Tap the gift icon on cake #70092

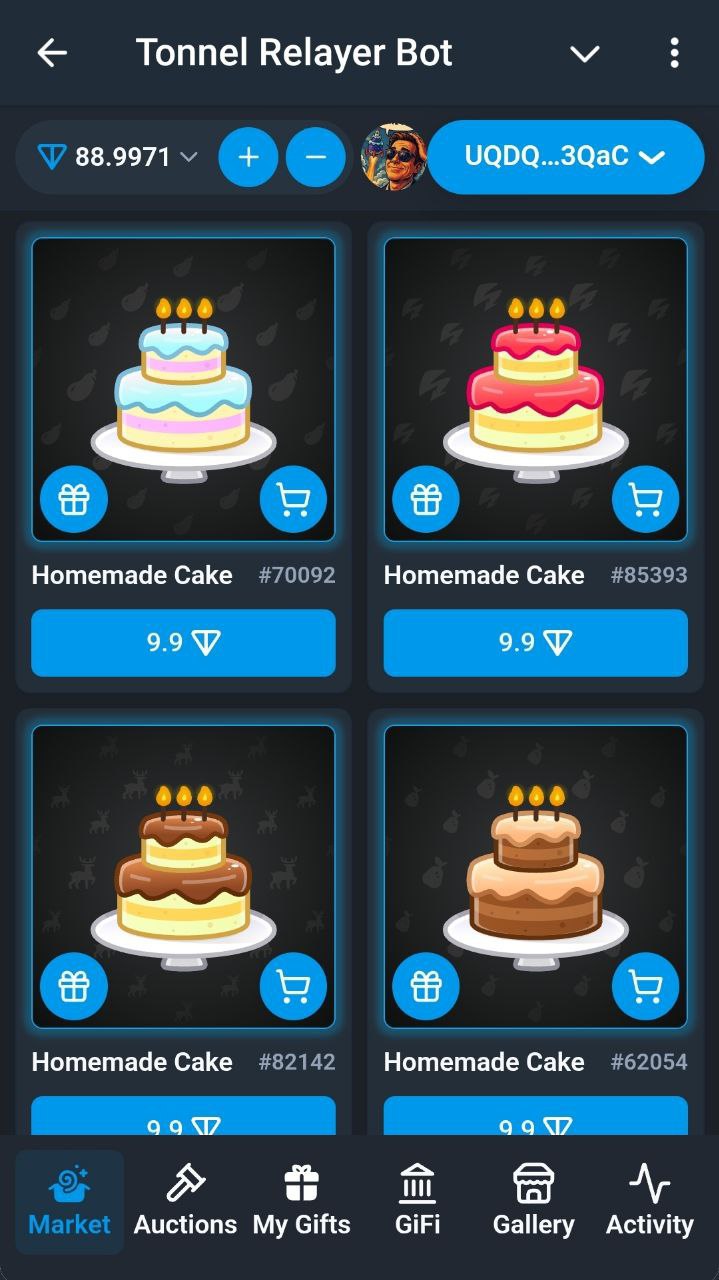(74, 499)
